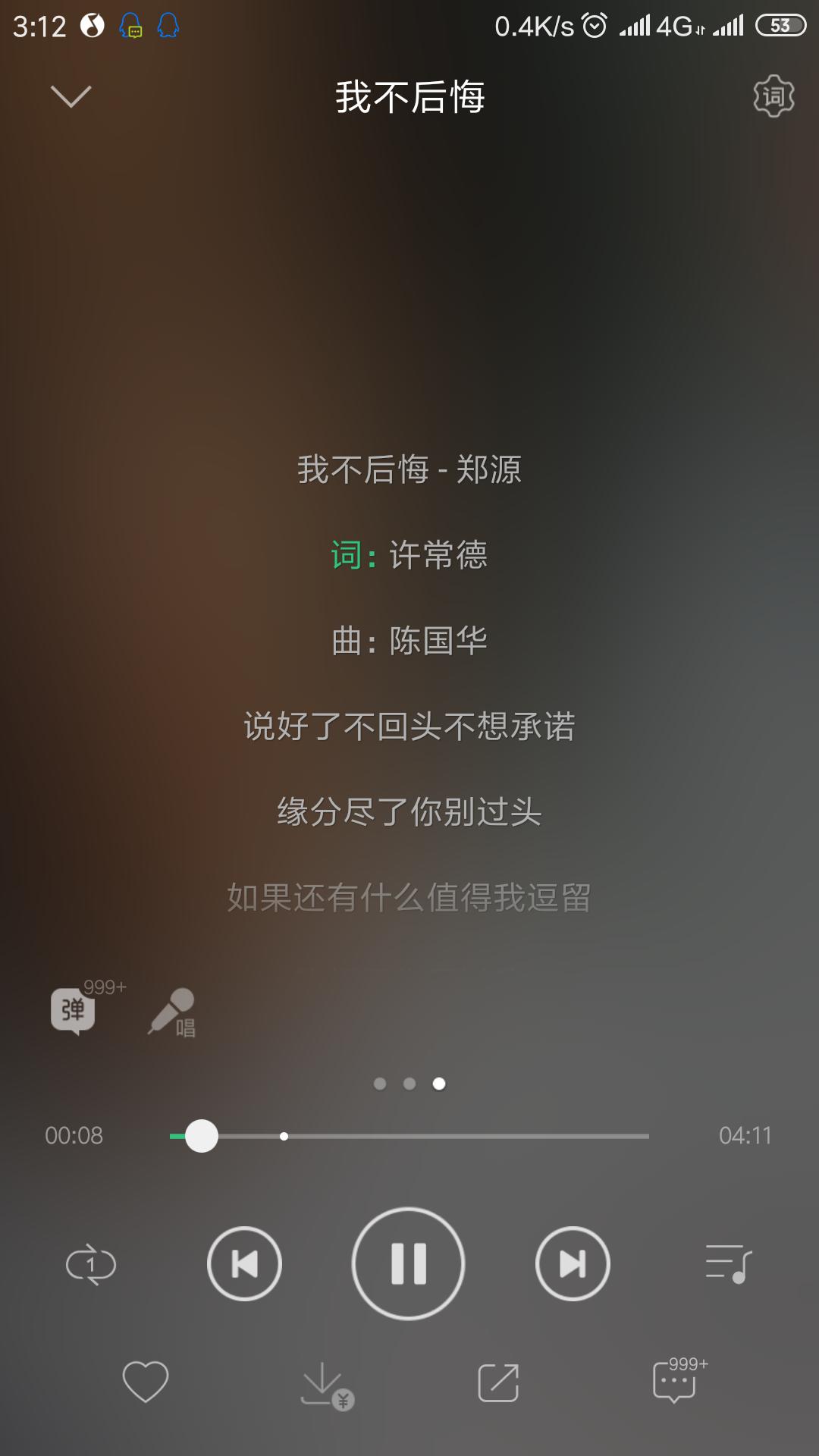
Task: Tap the page indicator dots
Action: (x=409, y=1084)
